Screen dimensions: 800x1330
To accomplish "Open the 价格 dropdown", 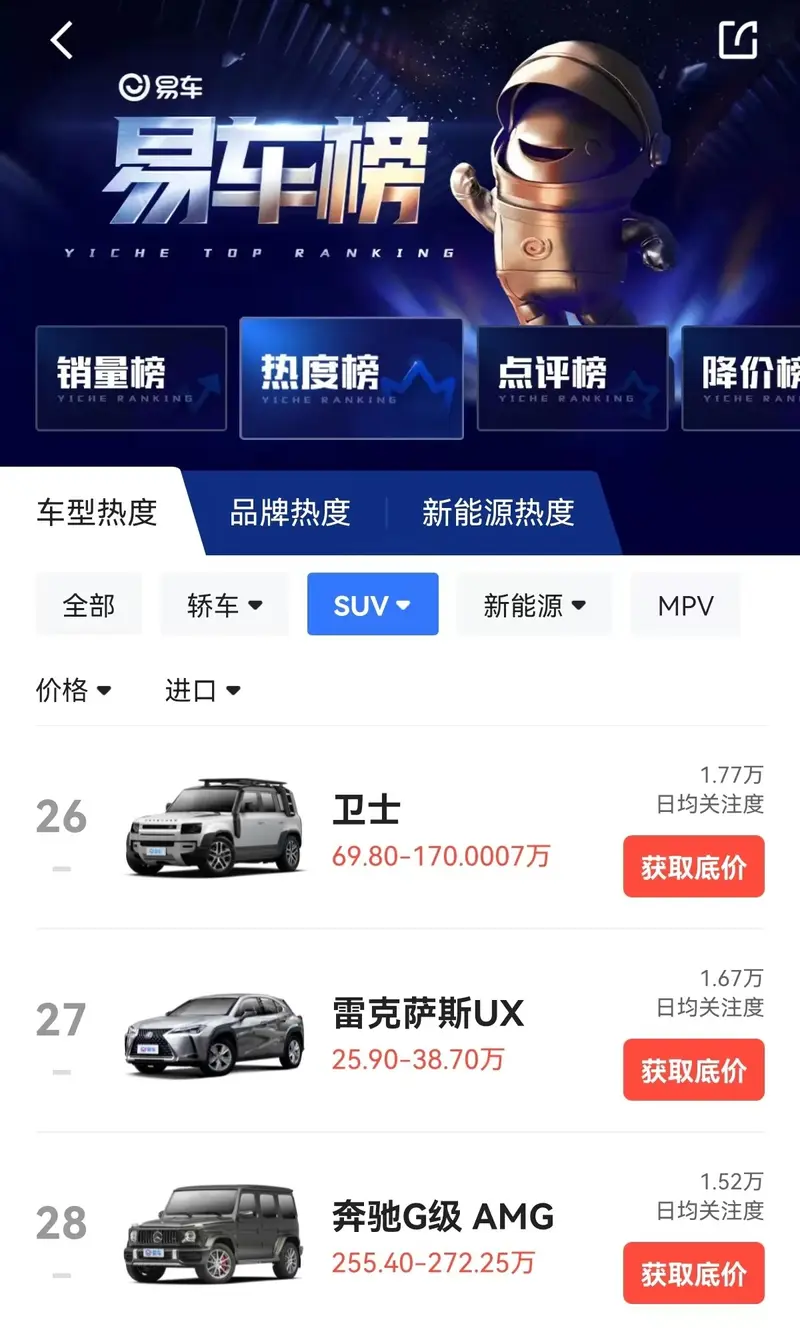I will (74, 690).
